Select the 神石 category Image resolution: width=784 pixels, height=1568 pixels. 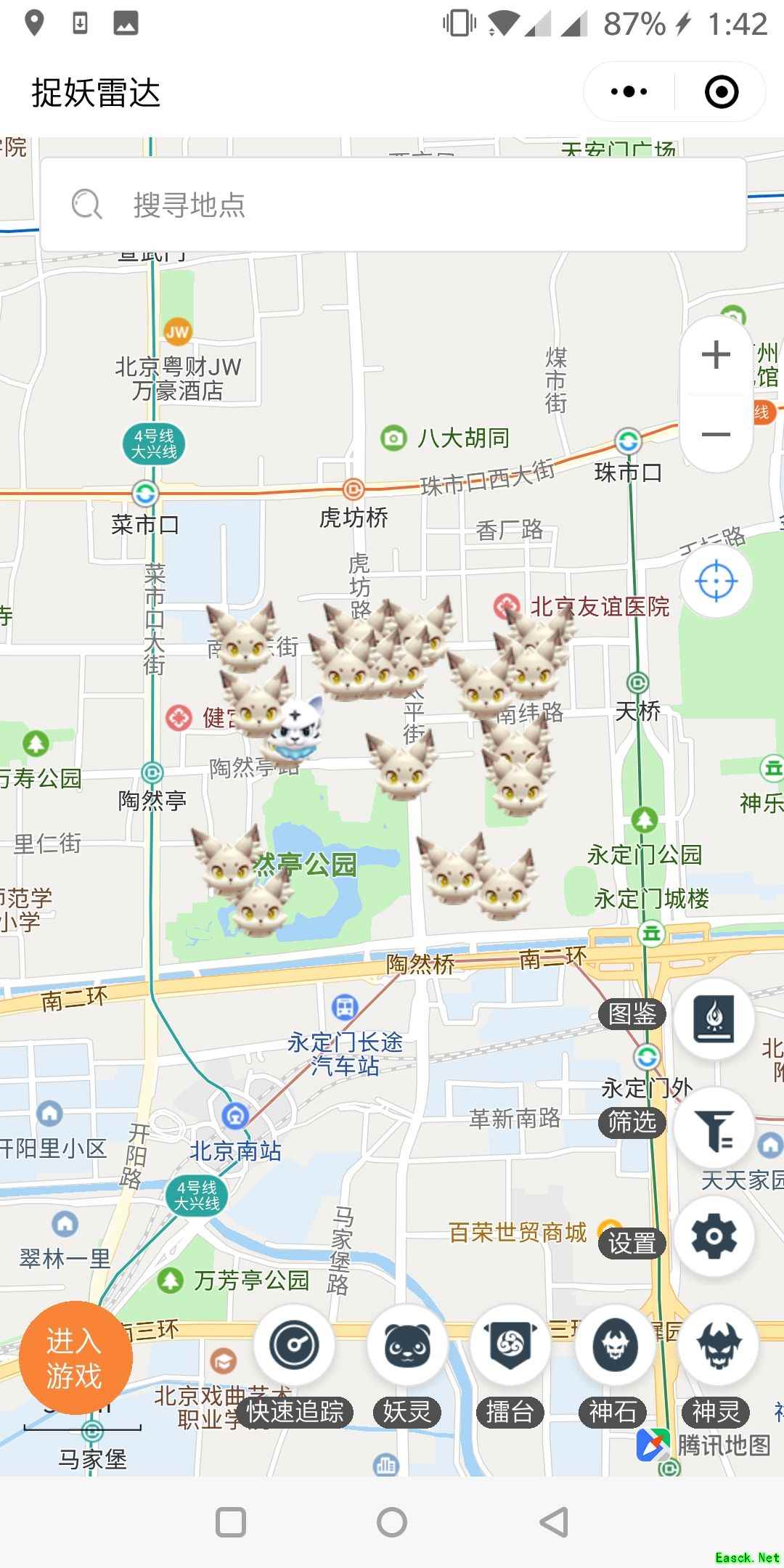(x=614, y=1345)
